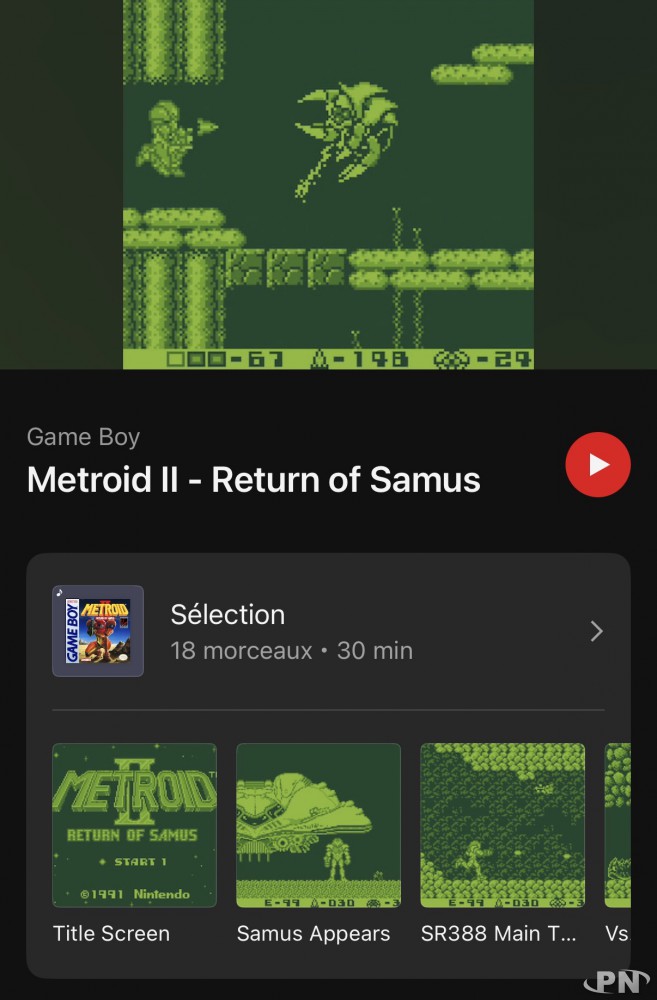Open the Sélection playlist of 18 morceaux

(x=328, y=631)
